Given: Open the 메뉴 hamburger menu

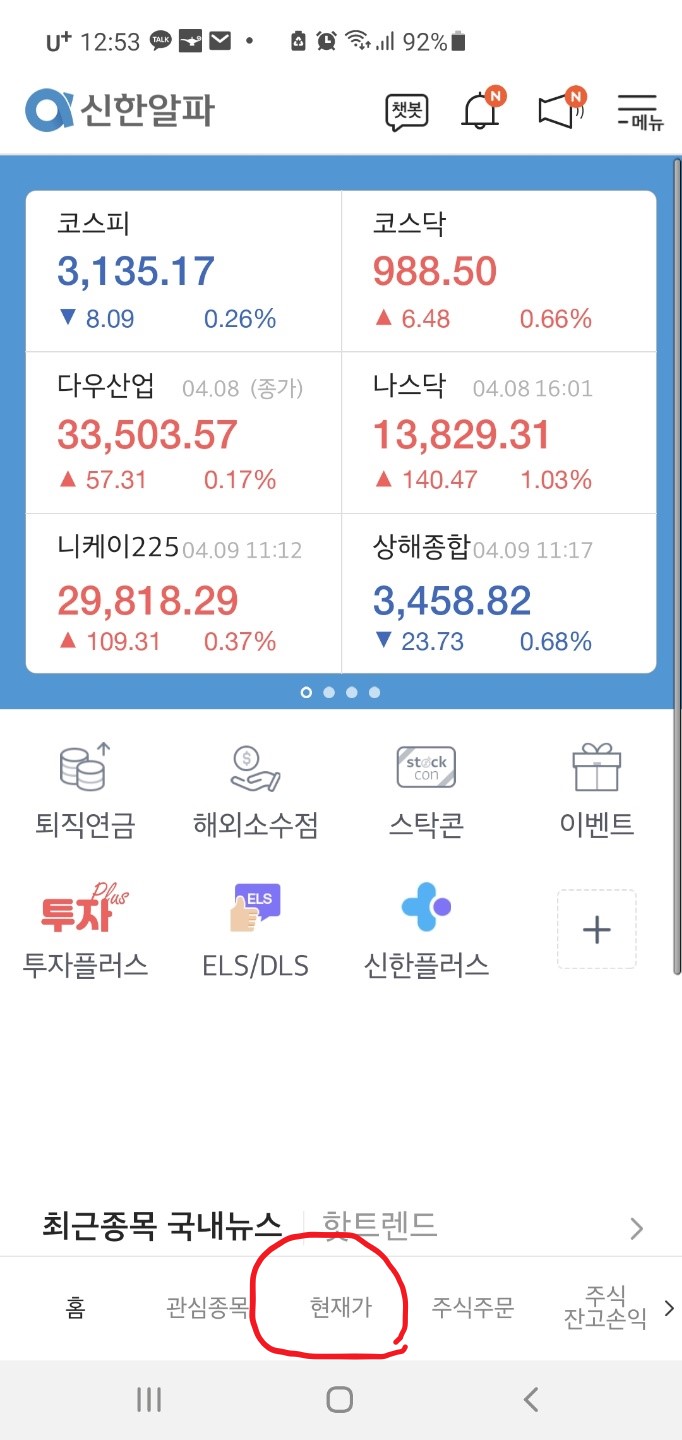Looking at the screenshot, I should (636, 112).
